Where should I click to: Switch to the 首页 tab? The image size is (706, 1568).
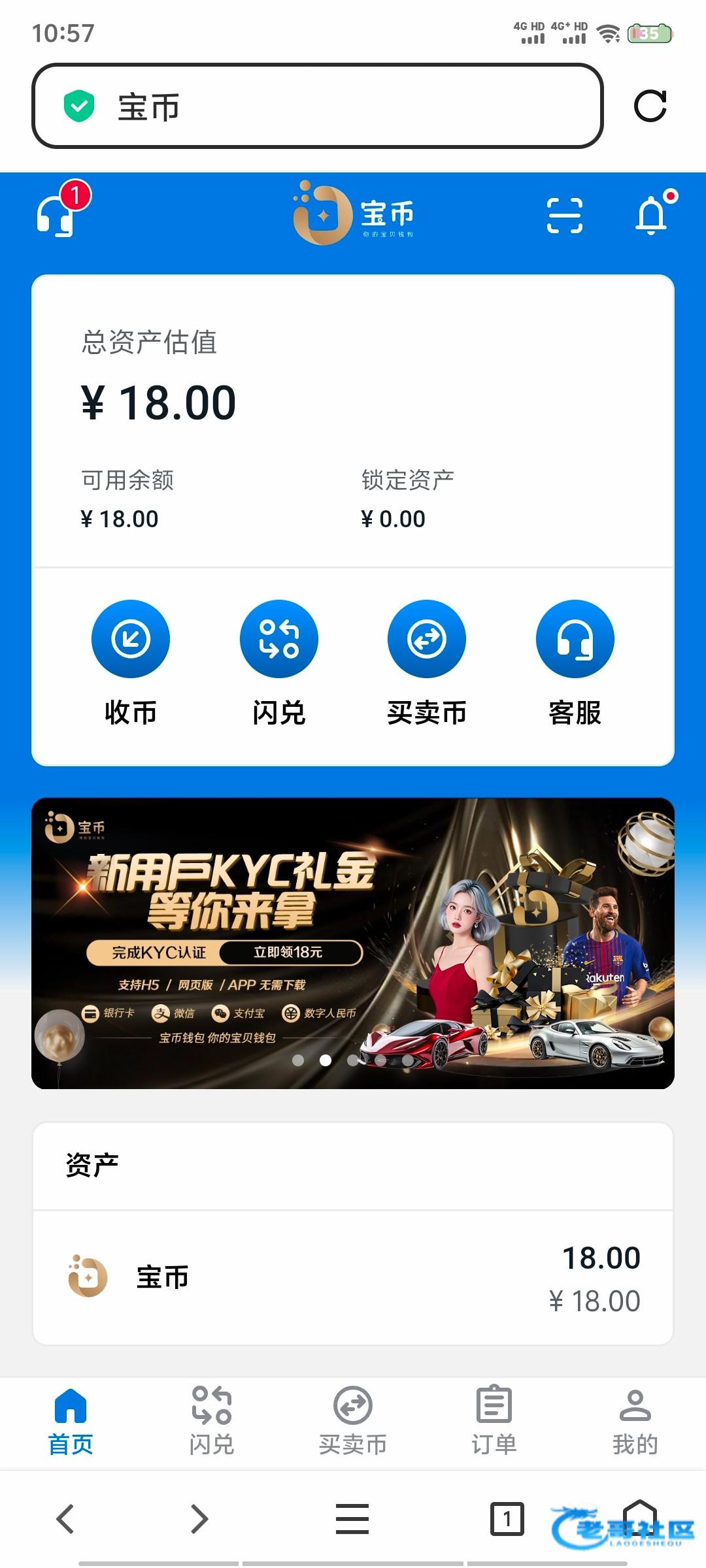click(71, 1422)
